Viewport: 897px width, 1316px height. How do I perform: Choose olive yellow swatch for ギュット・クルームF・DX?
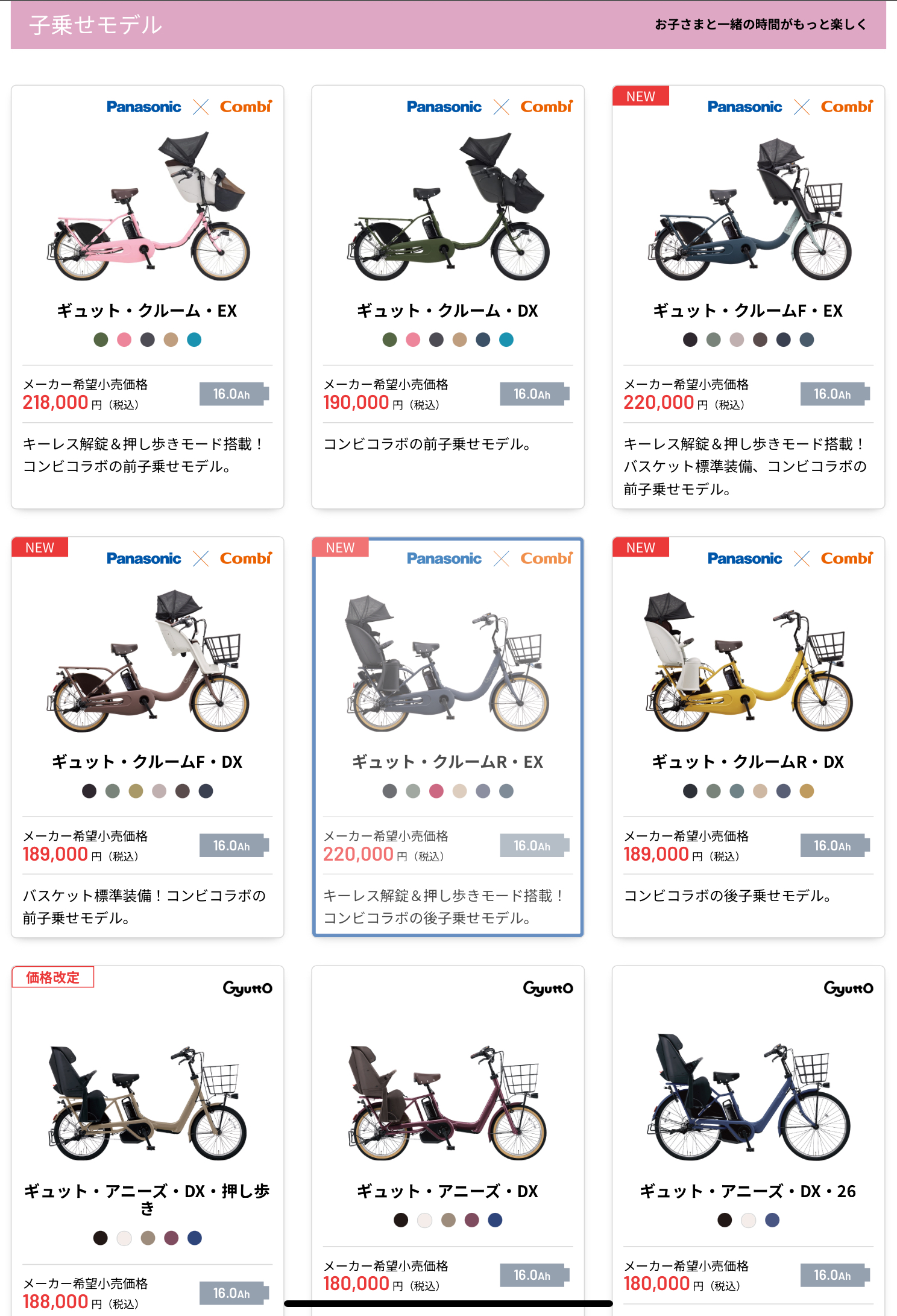pos(136,791)
